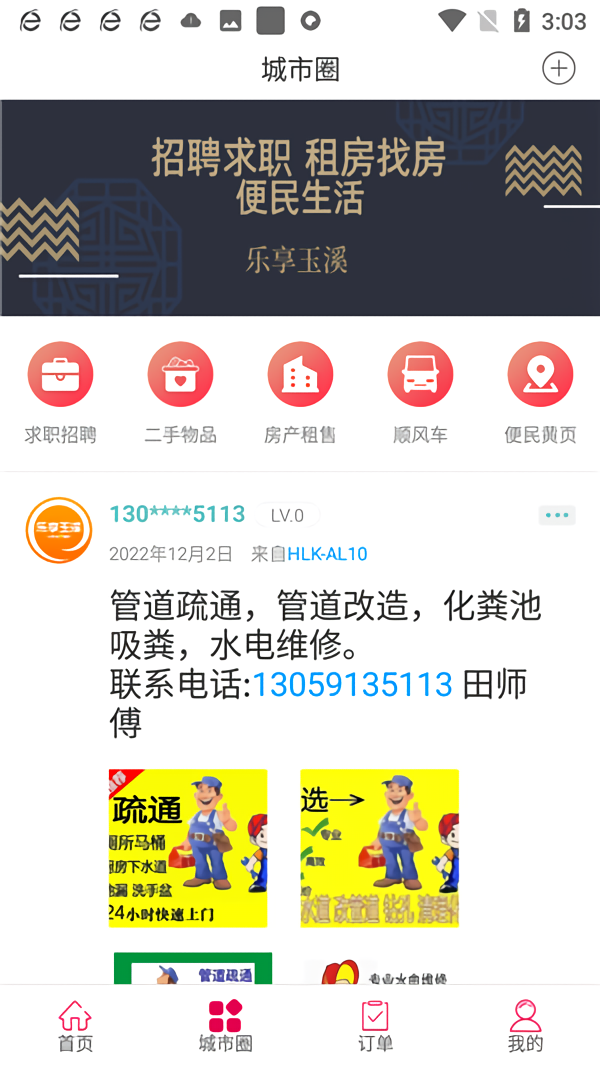
Task: Select the 城市圈 tab
Action: [225, 1025]
